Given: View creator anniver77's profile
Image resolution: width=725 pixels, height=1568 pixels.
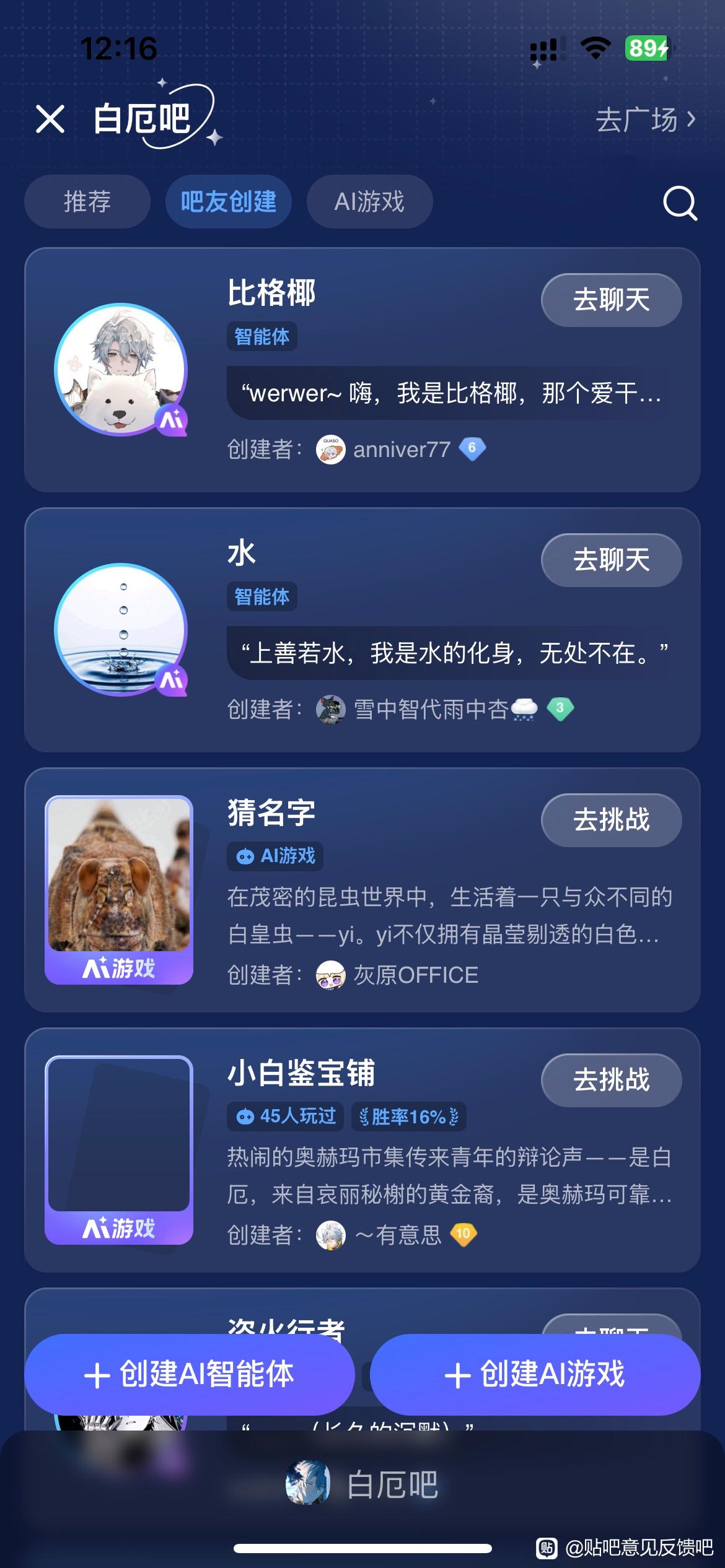Looking at the screenshot, I should tap(401, 450).
